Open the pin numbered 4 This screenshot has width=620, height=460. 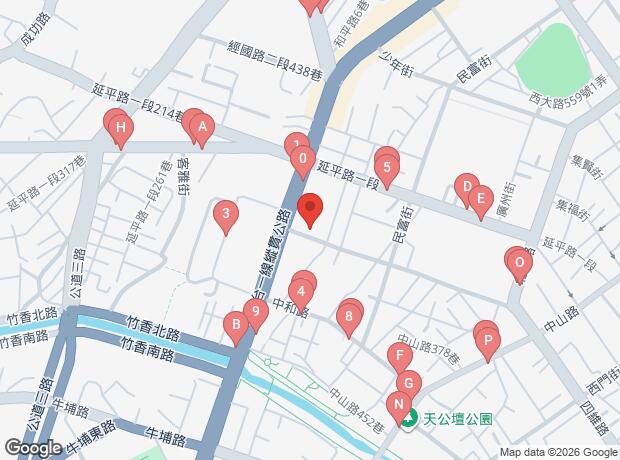pyautogui.click(x=301, y=292)
